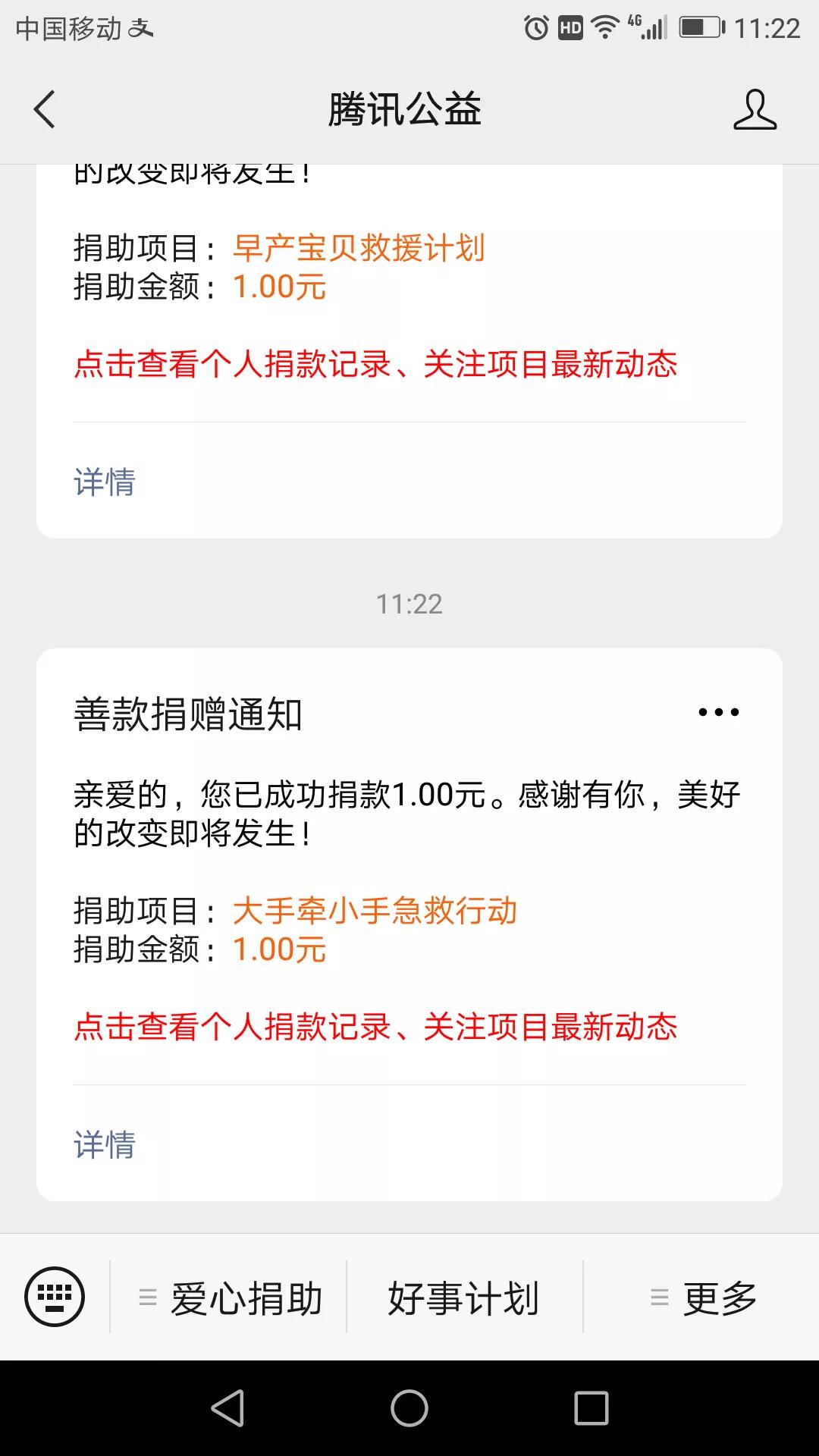
Task: Tap the Wi-Fi icon in the status bar
Action: [x=603, y=25]
